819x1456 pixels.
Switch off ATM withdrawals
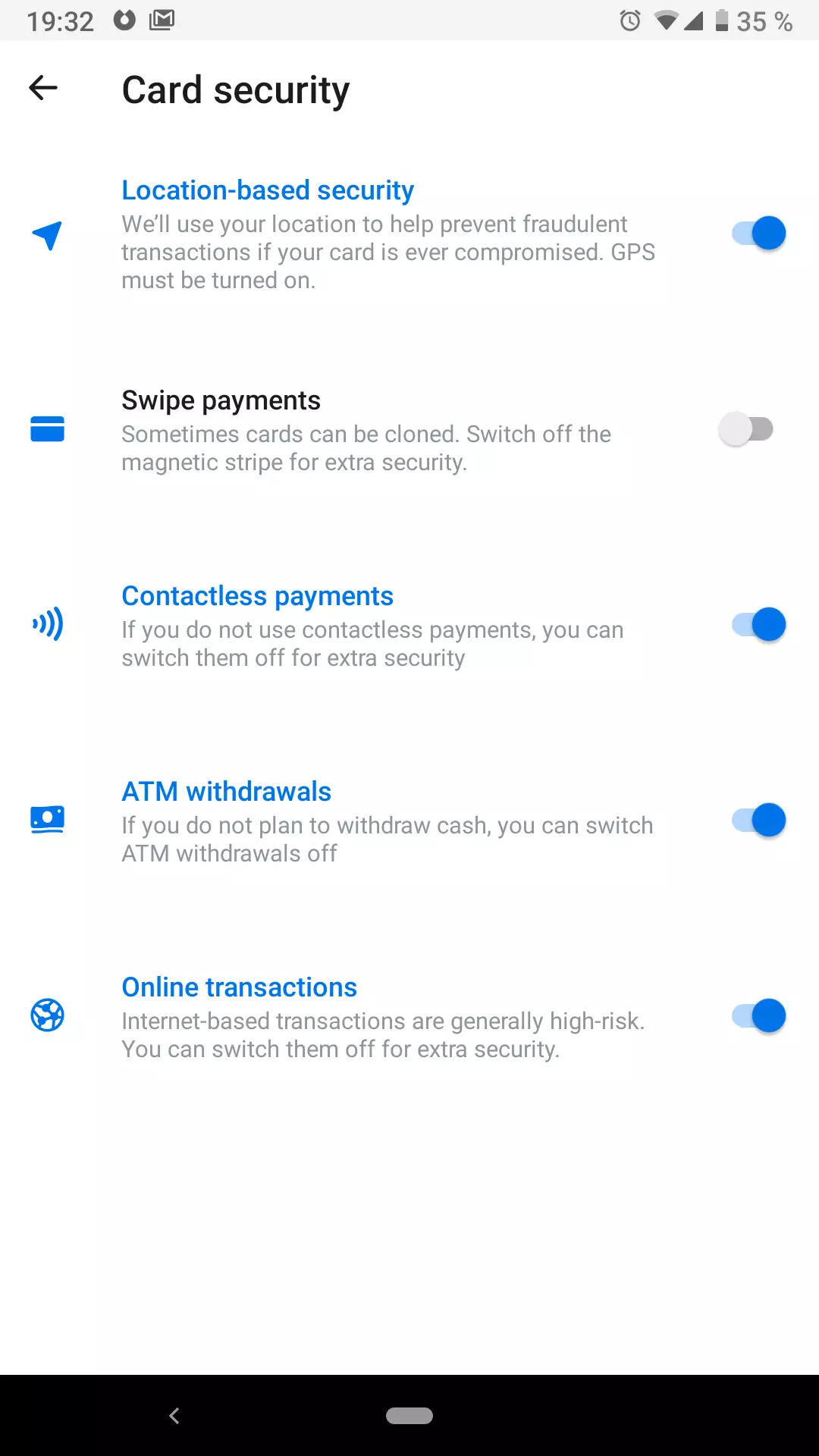click(x=758, y=821)
